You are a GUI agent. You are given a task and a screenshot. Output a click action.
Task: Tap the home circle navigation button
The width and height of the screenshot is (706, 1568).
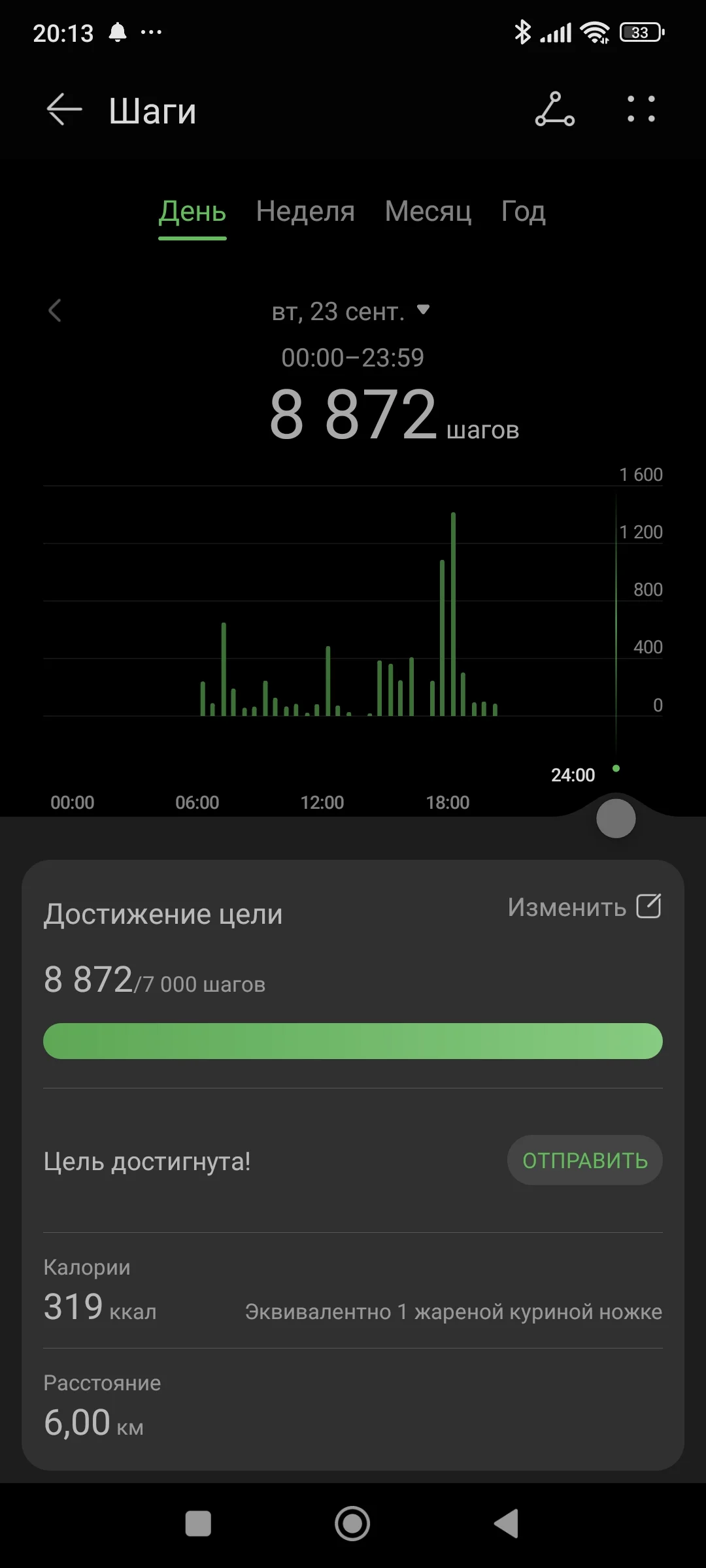tap(352, 1522)
